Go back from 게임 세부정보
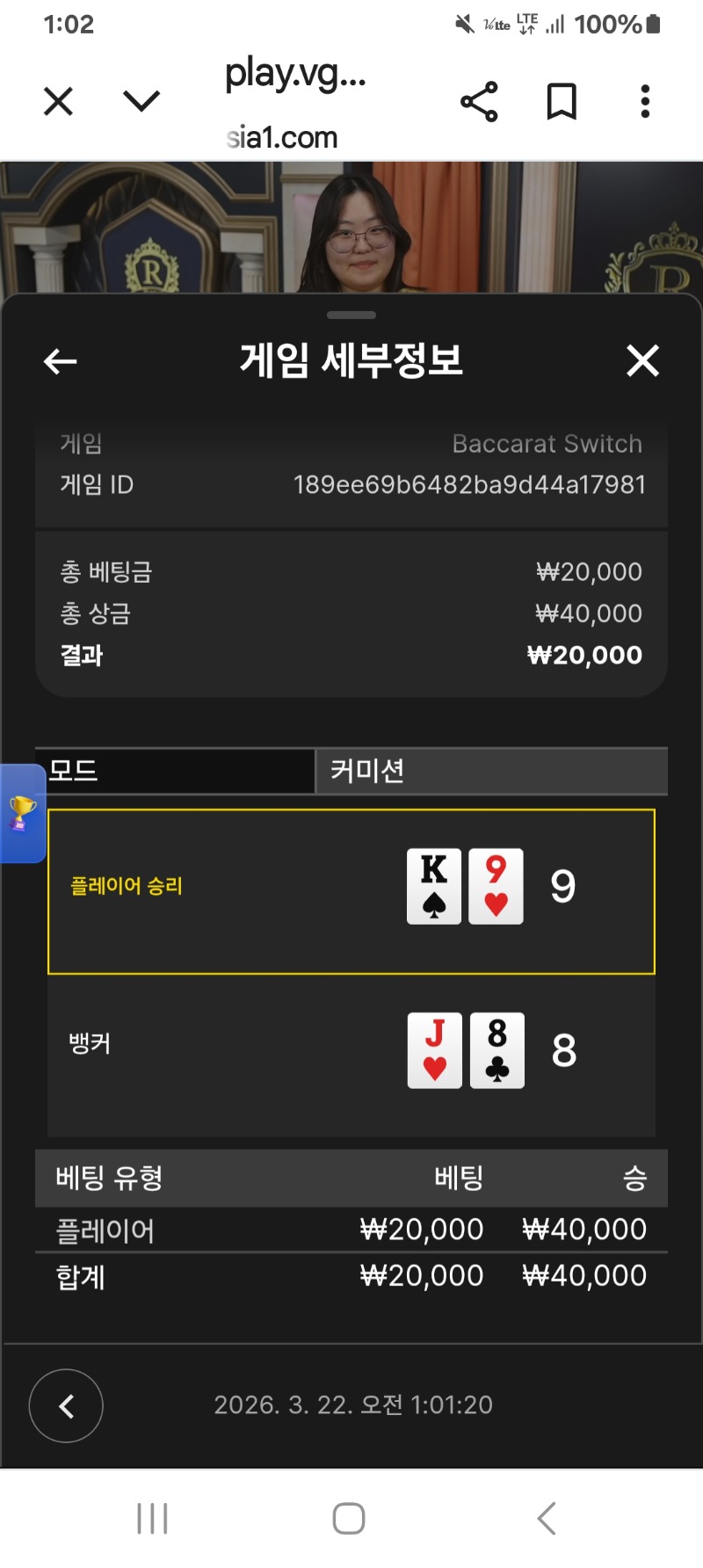The height and width of the screenshot is (1568, 703). pos(61,361)
